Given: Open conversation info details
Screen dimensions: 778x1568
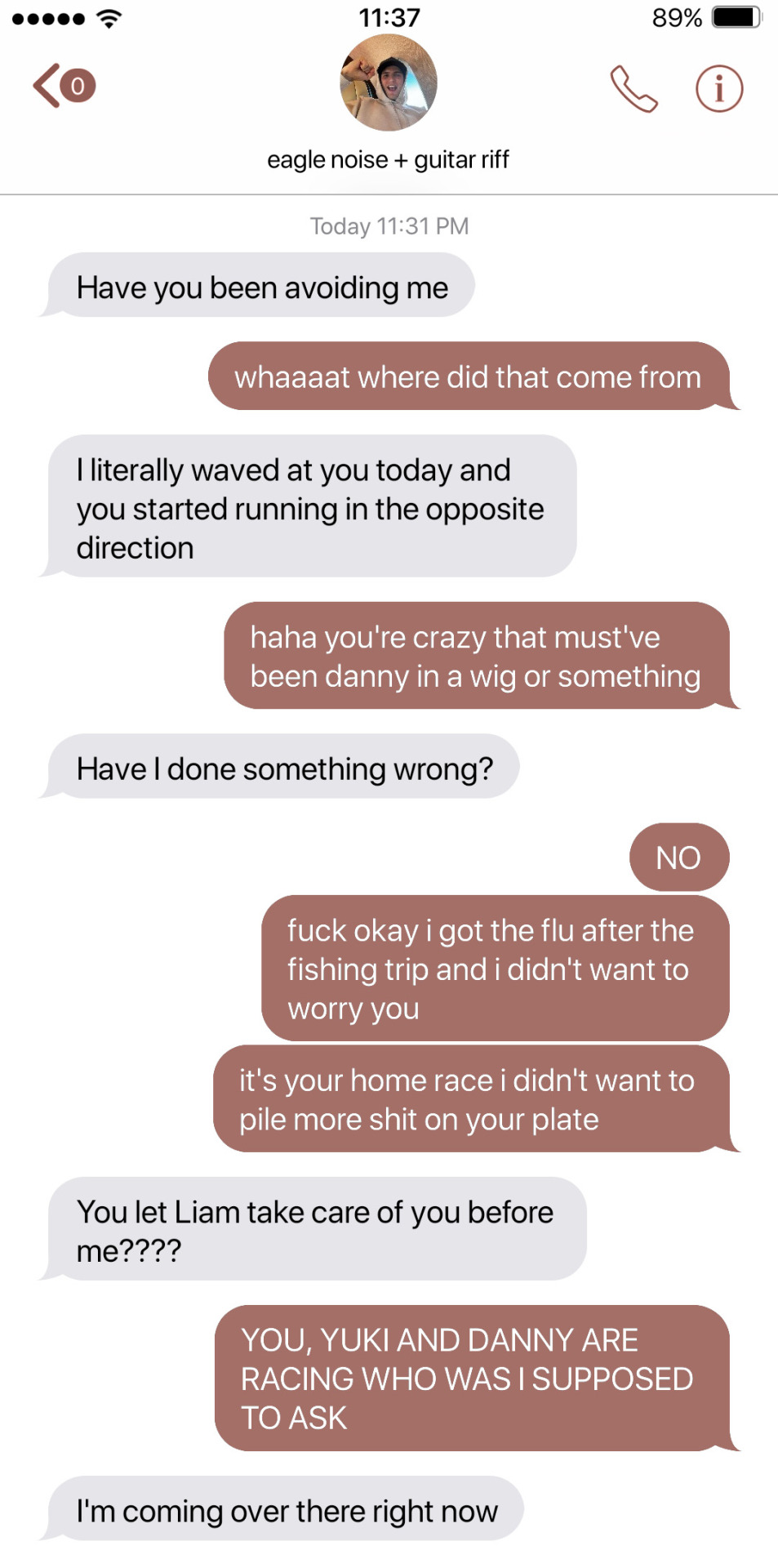Looking at the screenshot, I should tap(718, 88).
